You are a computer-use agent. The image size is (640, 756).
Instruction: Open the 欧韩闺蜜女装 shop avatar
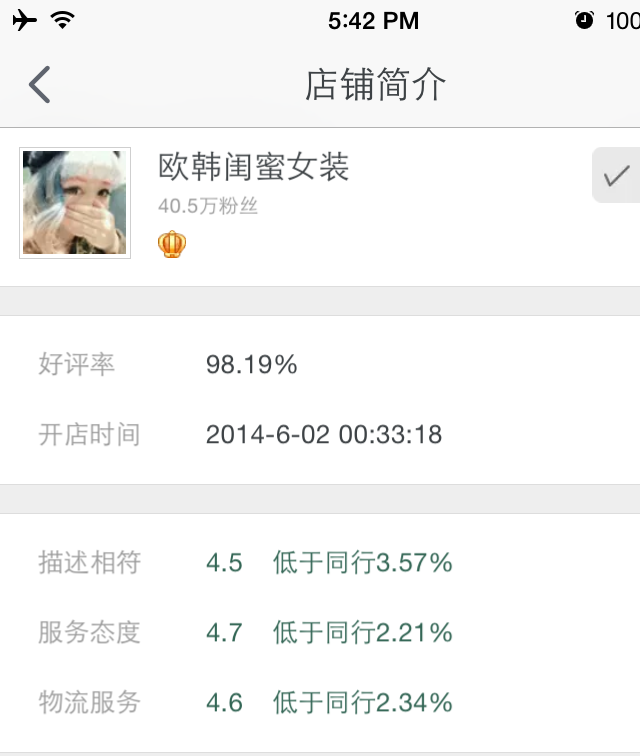coord(75,203)
